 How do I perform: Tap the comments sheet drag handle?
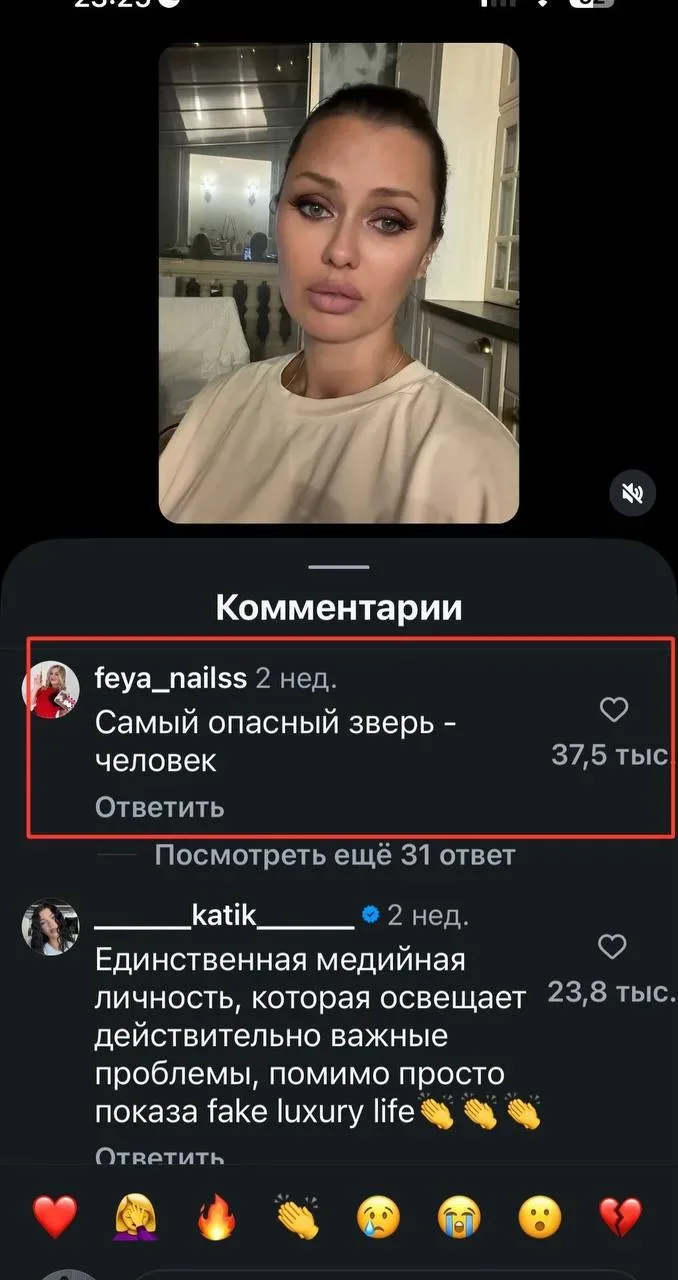click(x=339, y=567)
